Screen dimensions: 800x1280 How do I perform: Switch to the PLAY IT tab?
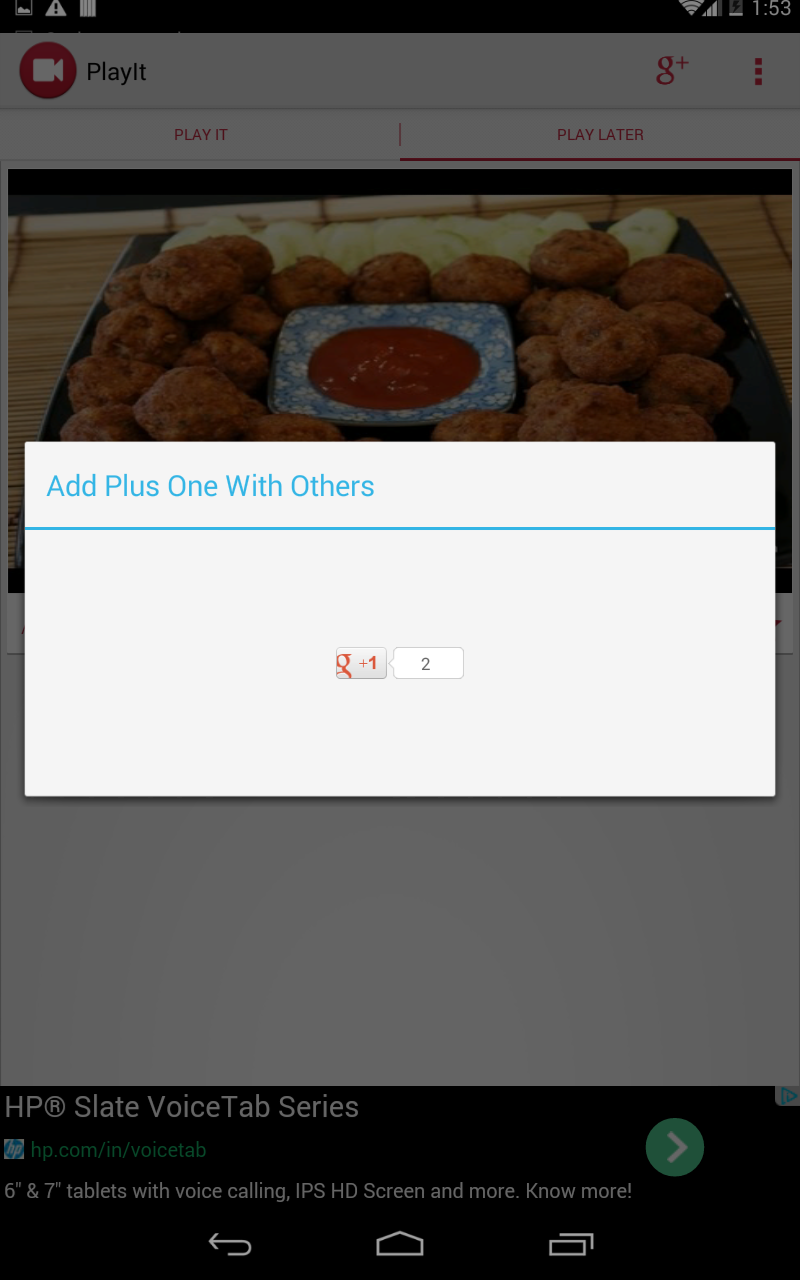coord(200,135)
